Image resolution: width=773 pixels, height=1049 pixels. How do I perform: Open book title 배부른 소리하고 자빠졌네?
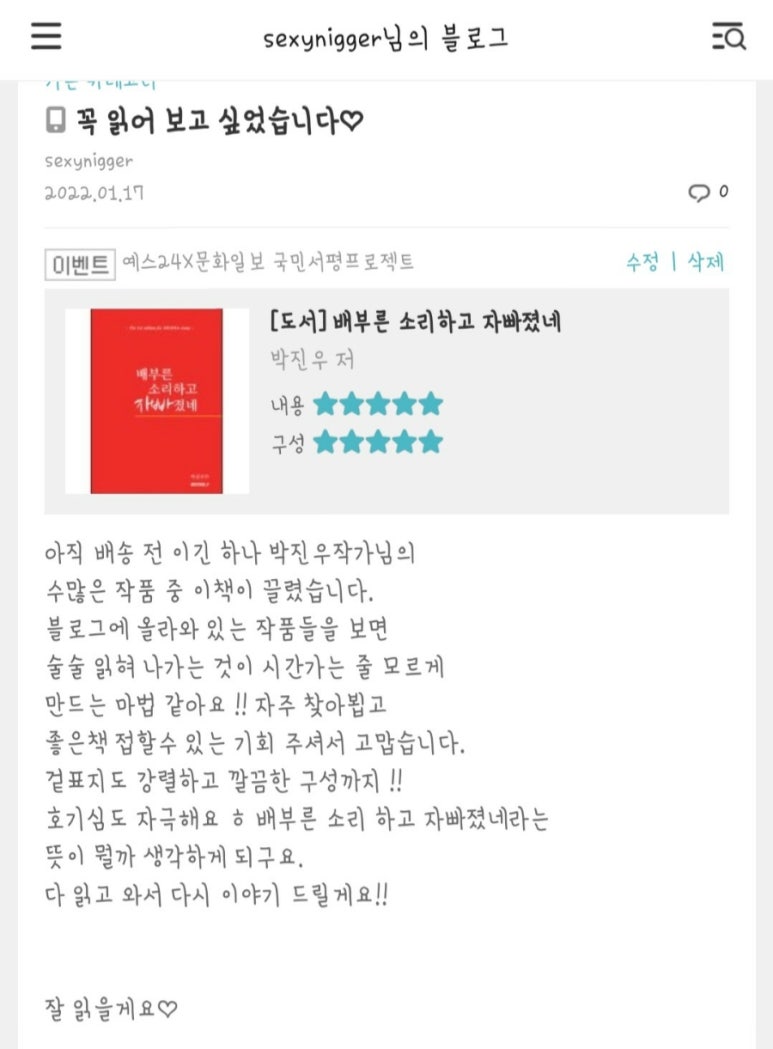[x=418, y=323]
